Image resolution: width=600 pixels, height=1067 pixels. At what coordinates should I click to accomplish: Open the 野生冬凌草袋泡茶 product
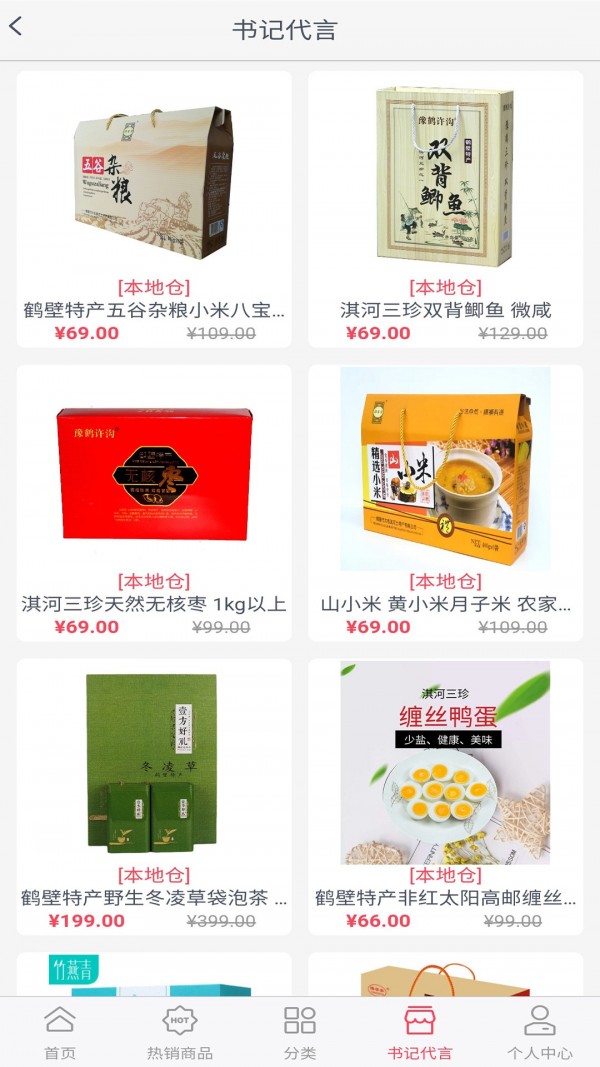pos(154,797)
